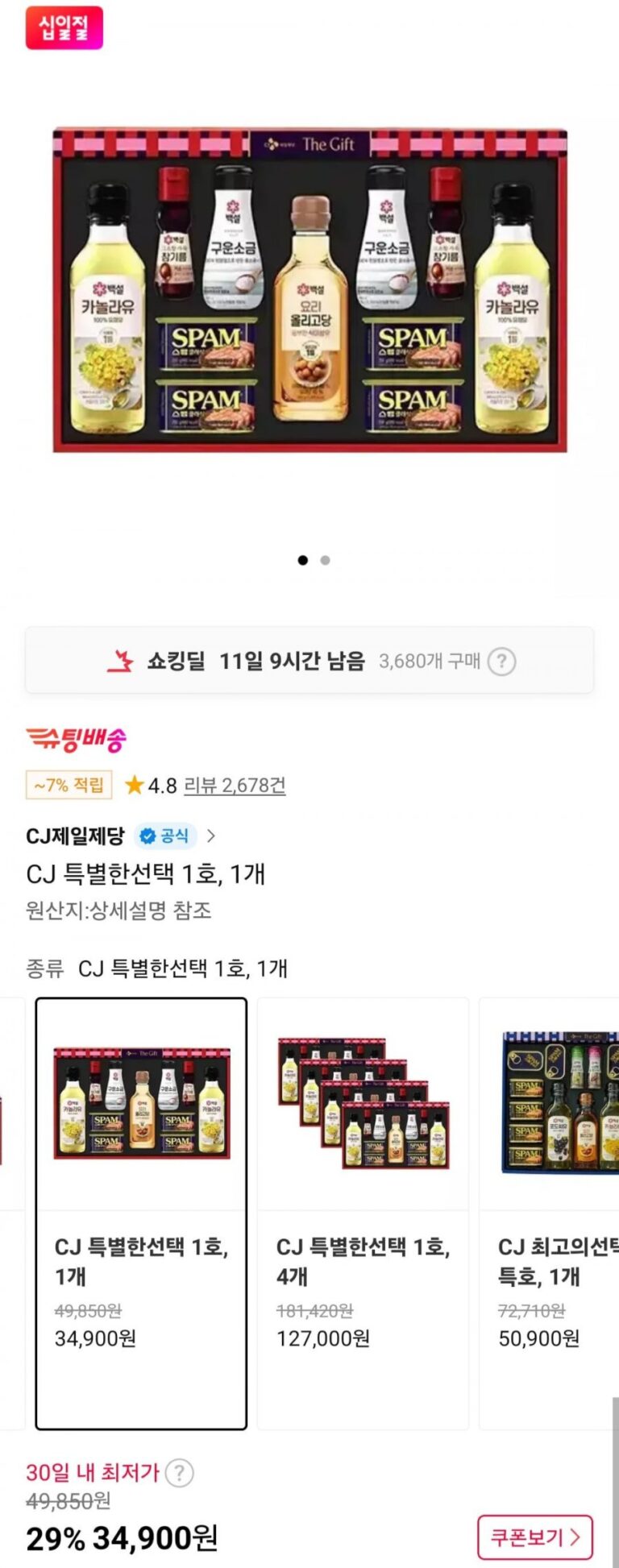Open the 쿠폰보기 coupon button
Image resolution: width=619 pixels, height=1568 pixels.
click(535, 1537)
